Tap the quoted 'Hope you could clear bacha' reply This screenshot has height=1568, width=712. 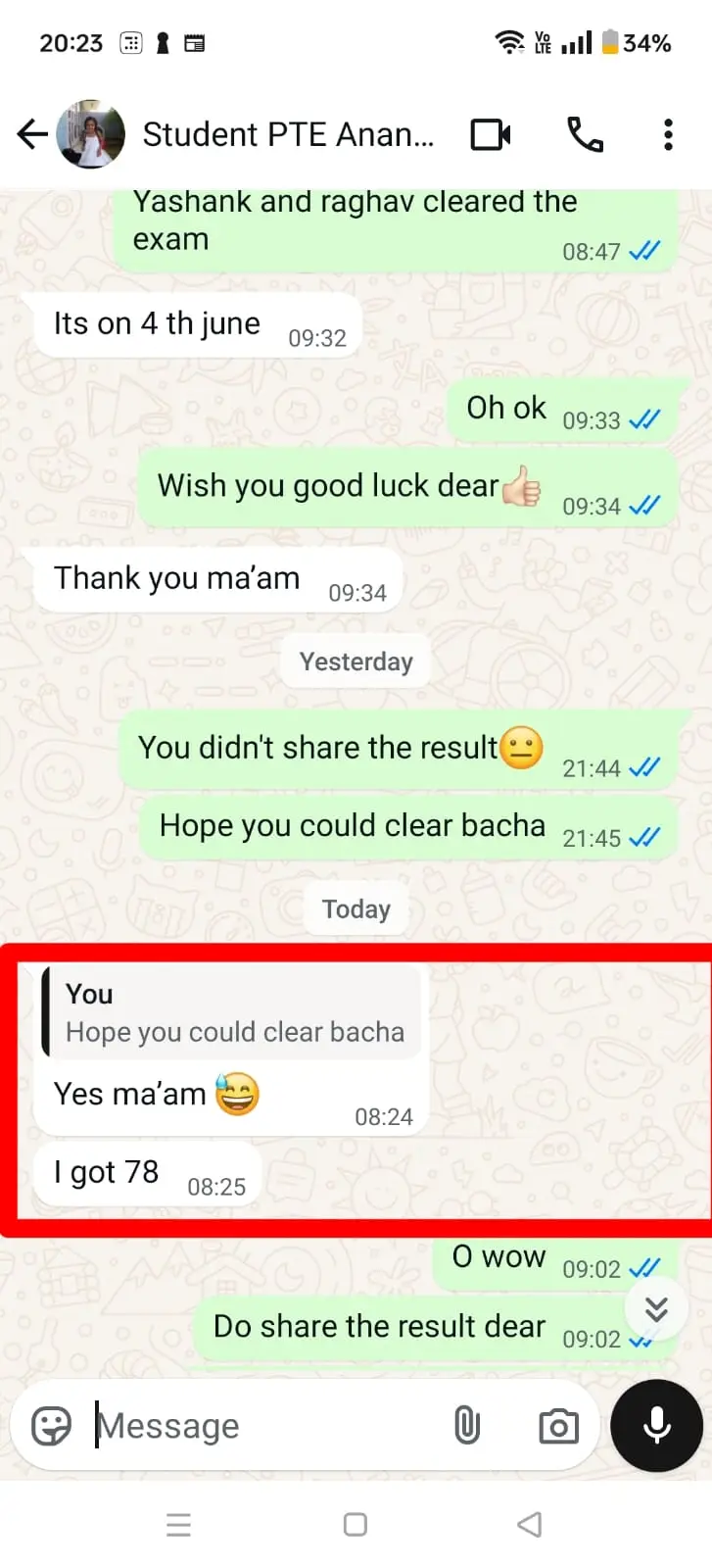[x=232, y=1012]
